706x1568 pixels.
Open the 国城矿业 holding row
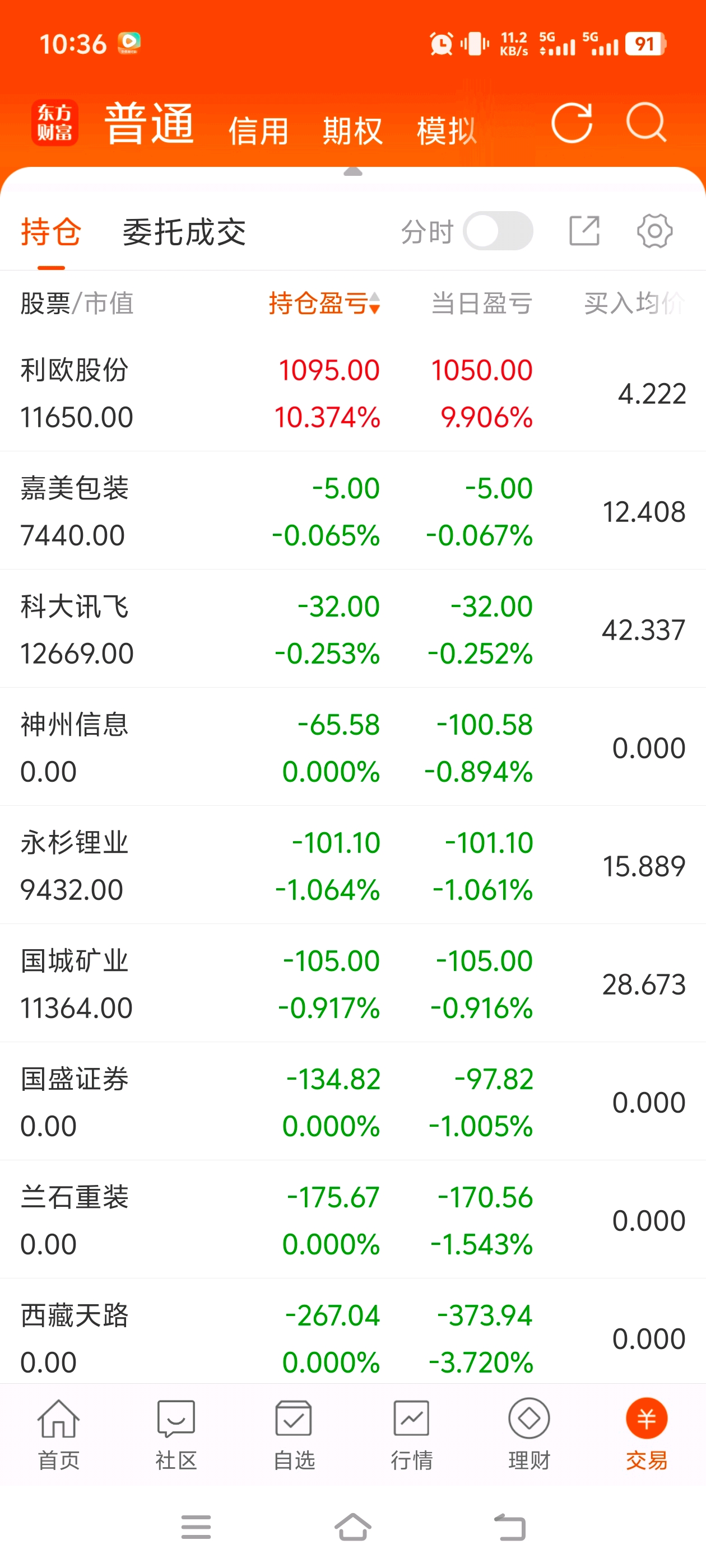click(352, 984)
